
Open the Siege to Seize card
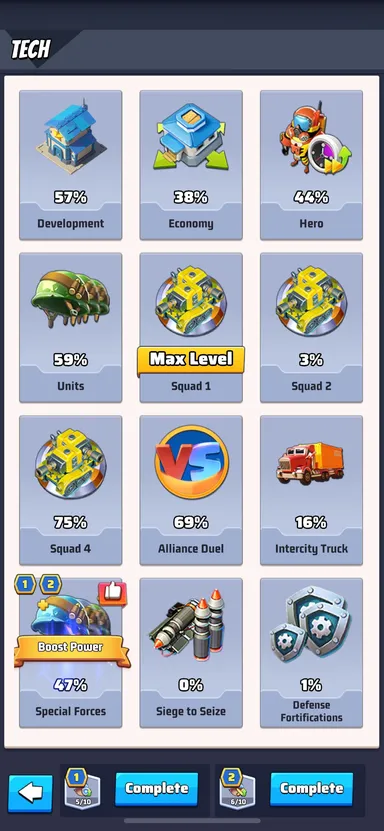191,653
